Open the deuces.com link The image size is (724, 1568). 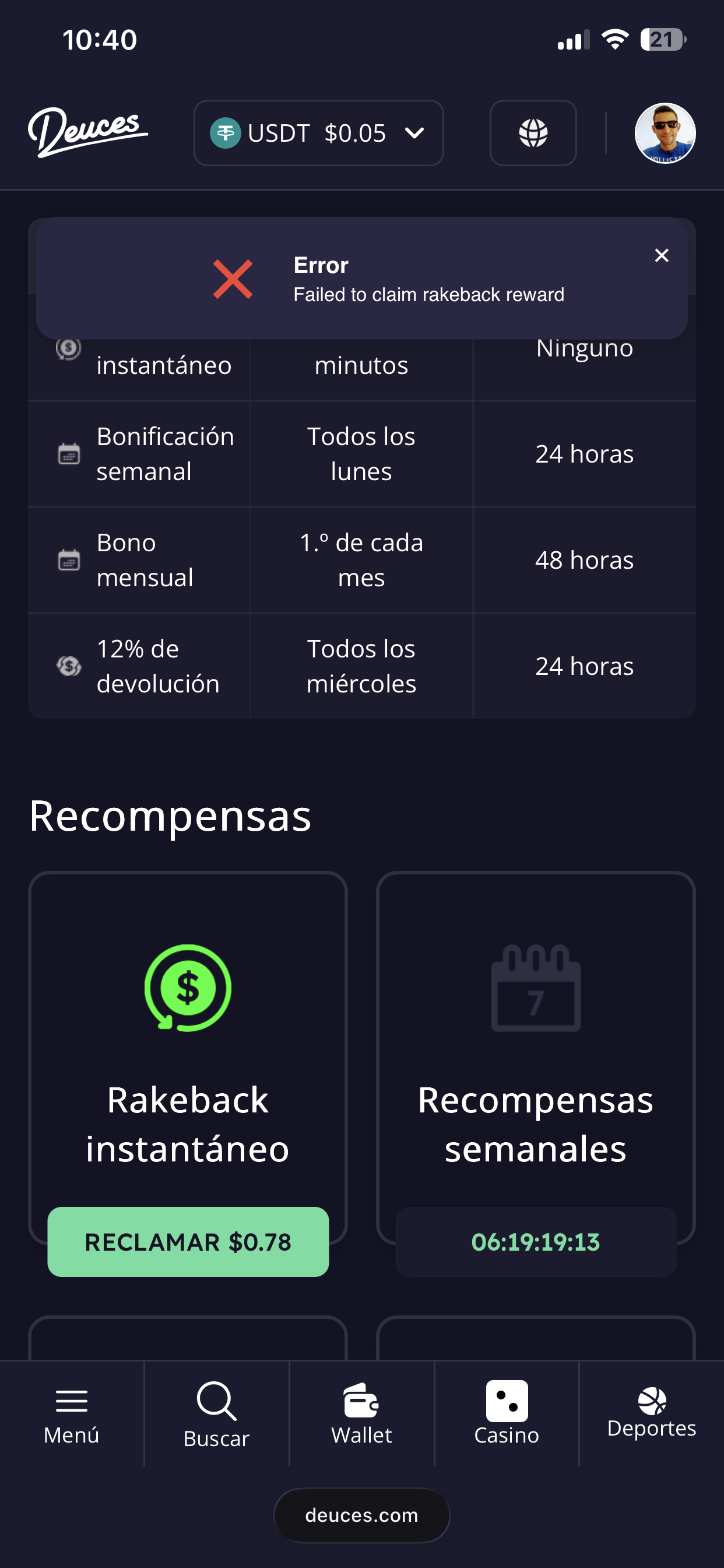tap(361, 1515)
